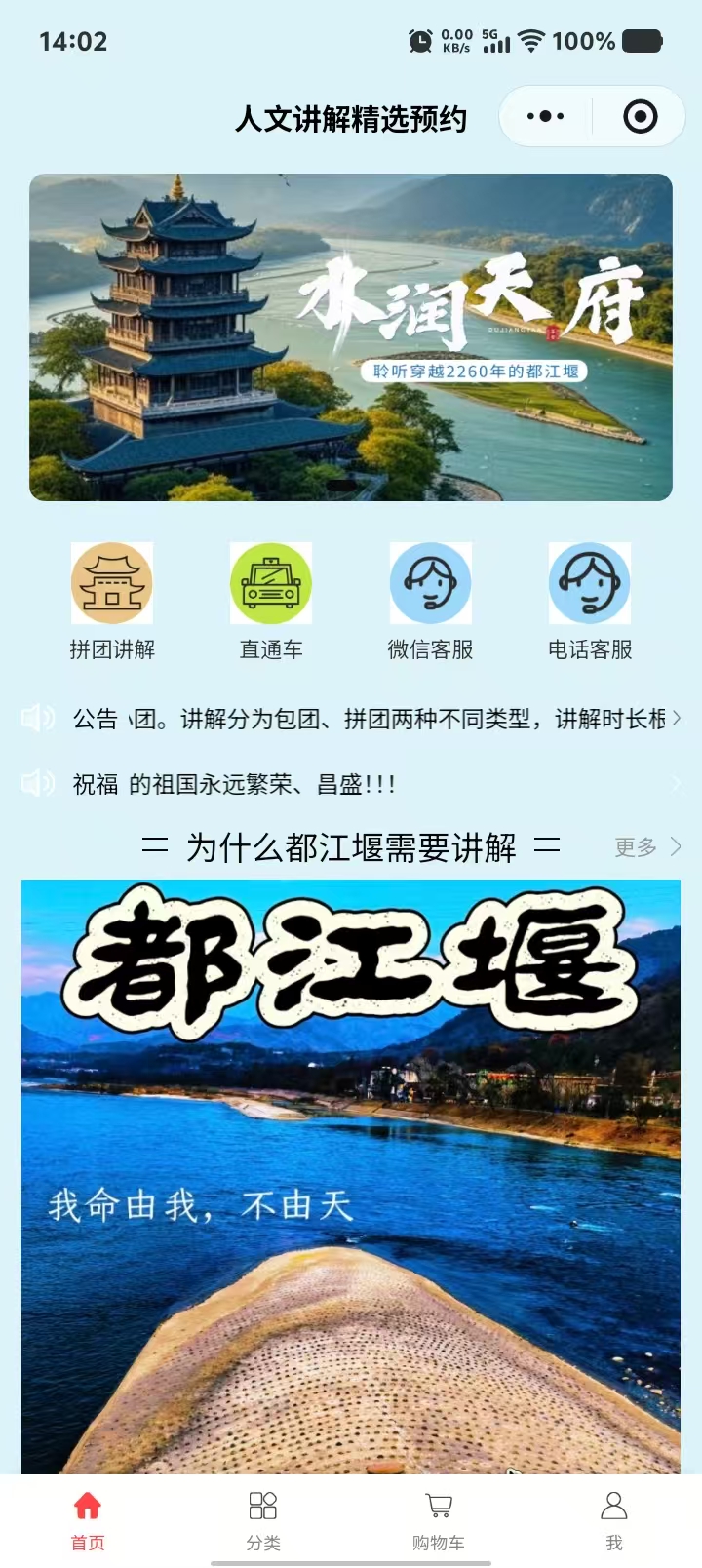Switch to the 首页 tab

(x=88, y=1519)
